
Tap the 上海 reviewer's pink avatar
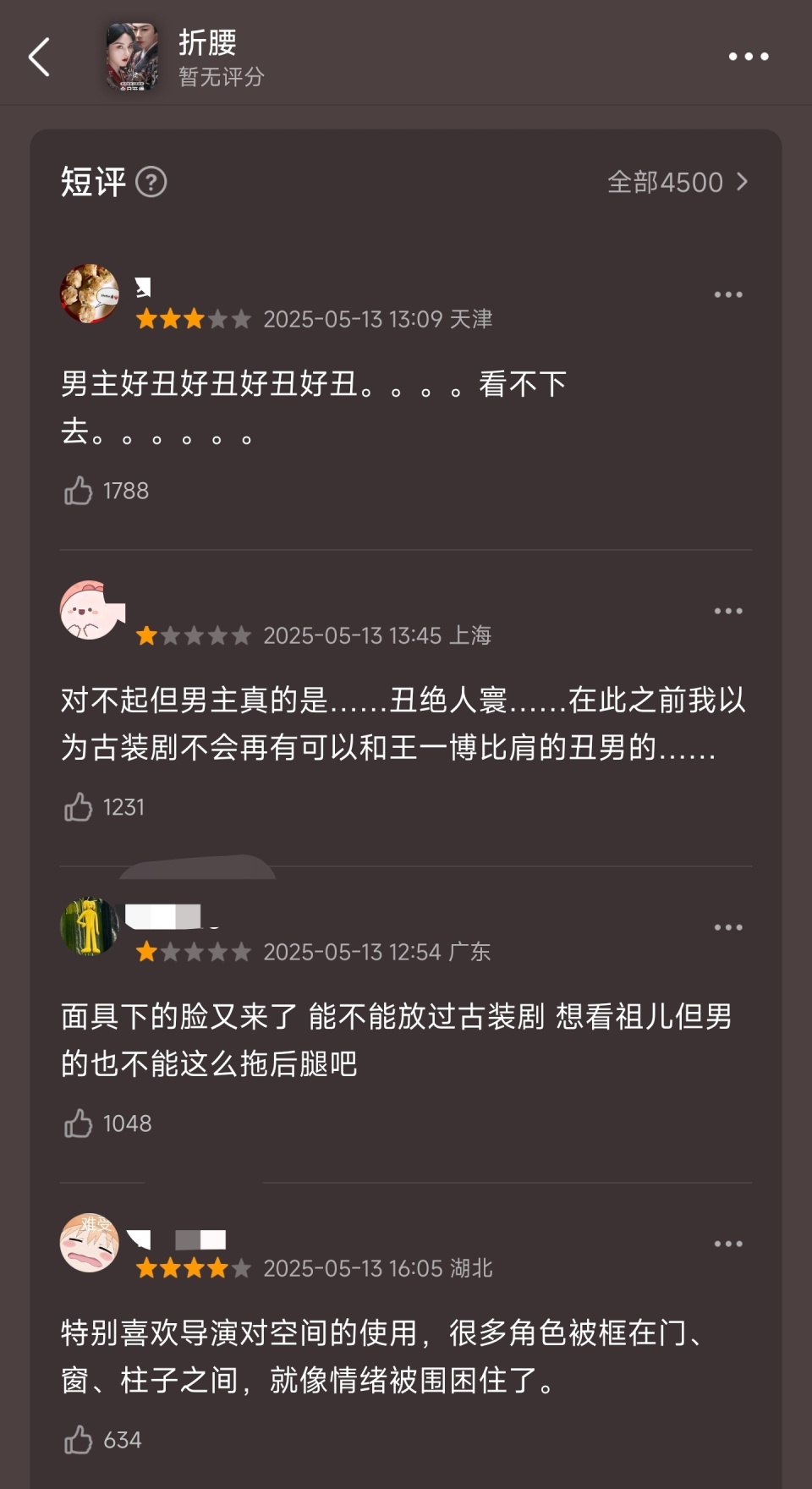[90, 610]
